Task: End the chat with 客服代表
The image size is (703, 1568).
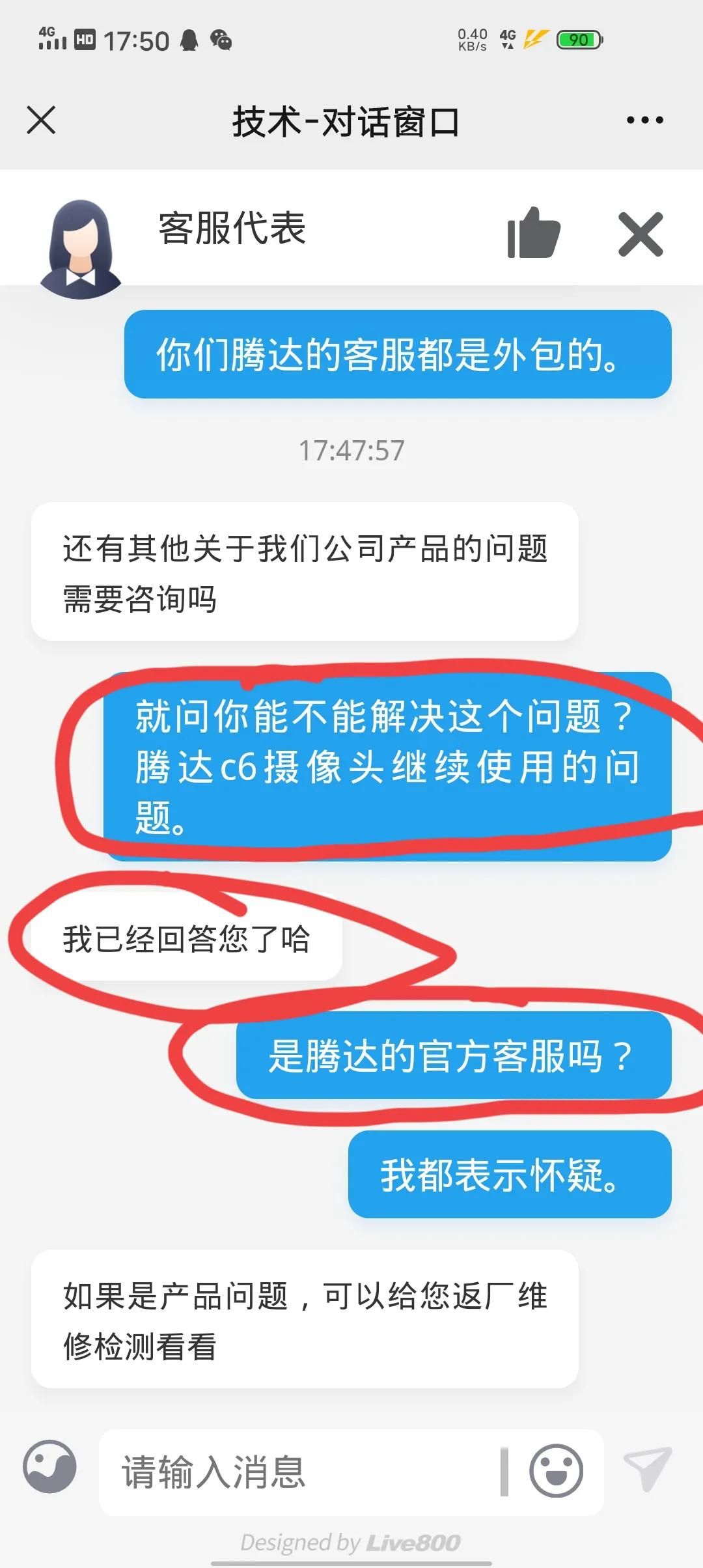Action: click(641, 234)
